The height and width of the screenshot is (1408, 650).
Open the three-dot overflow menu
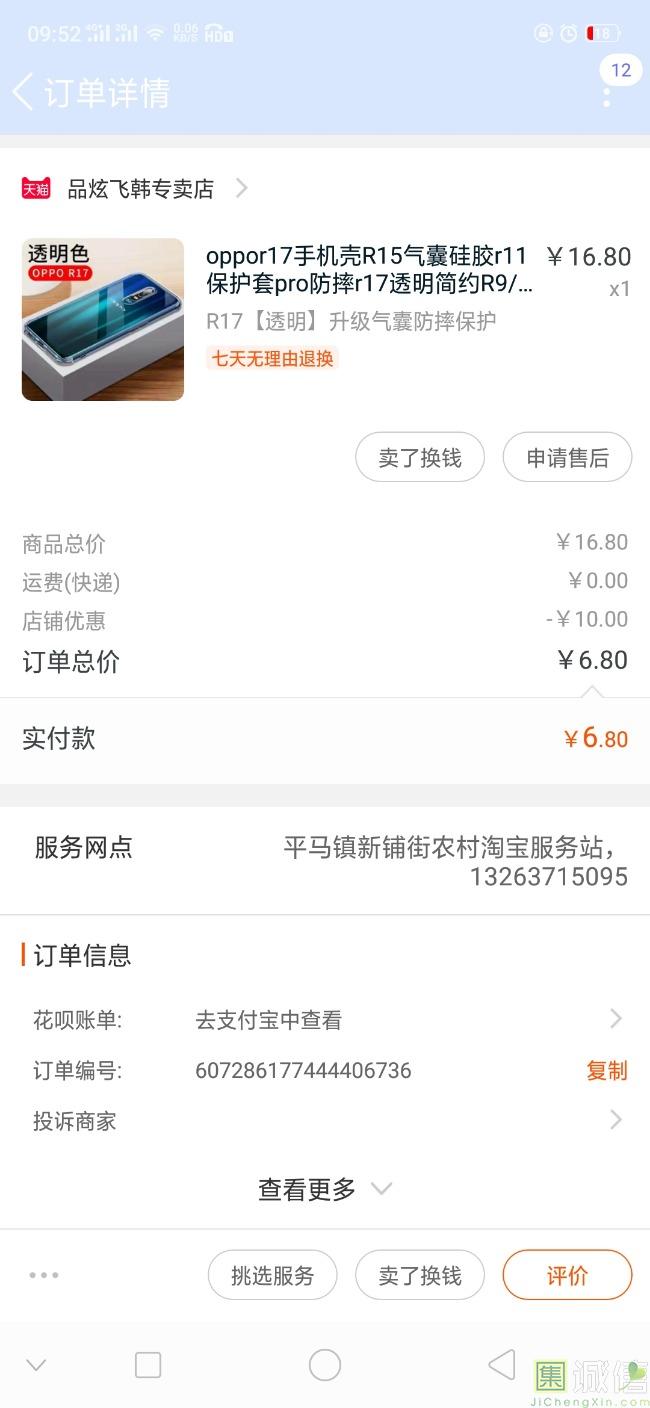point(607,96)
